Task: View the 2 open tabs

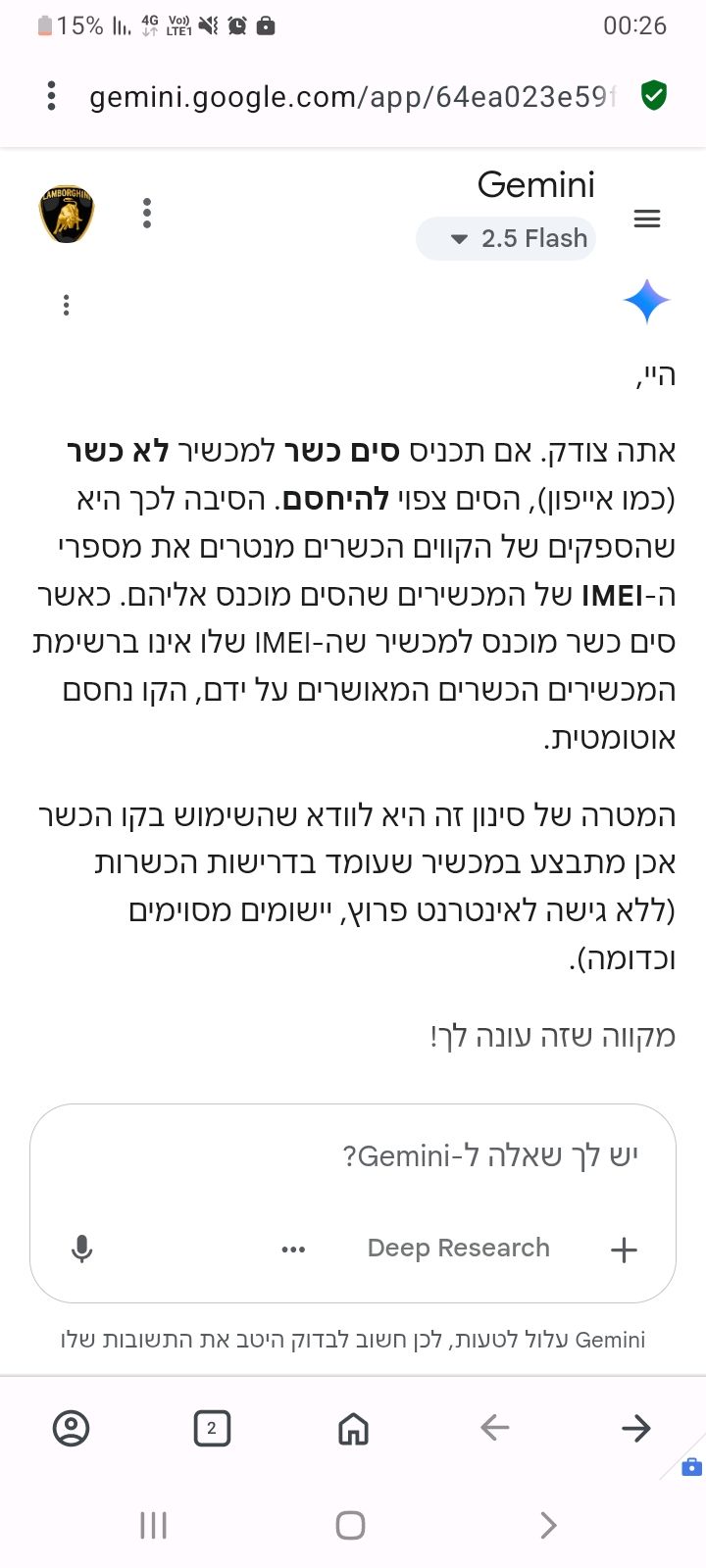Action: point(212,1428)
